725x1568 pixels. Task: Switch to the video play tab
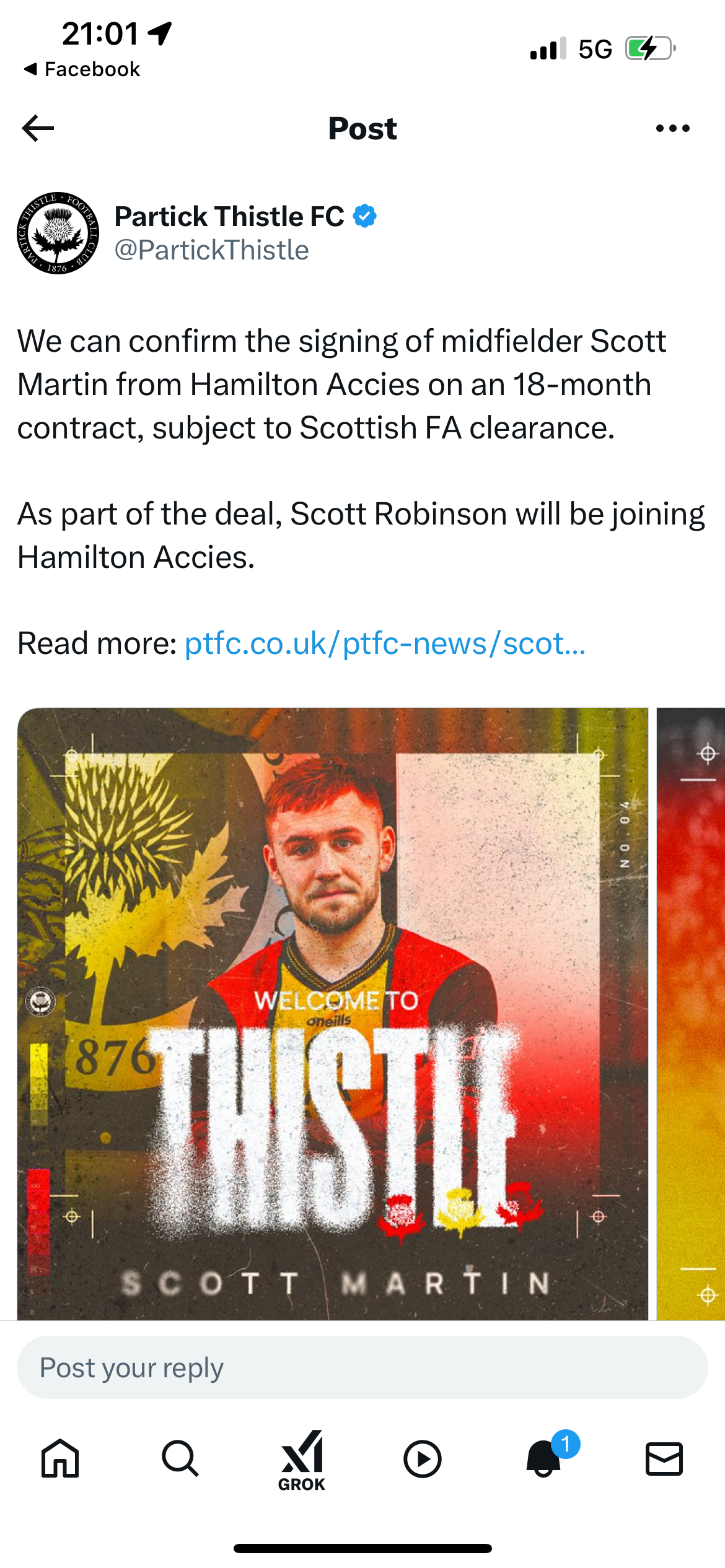[x=422, y=1459]
